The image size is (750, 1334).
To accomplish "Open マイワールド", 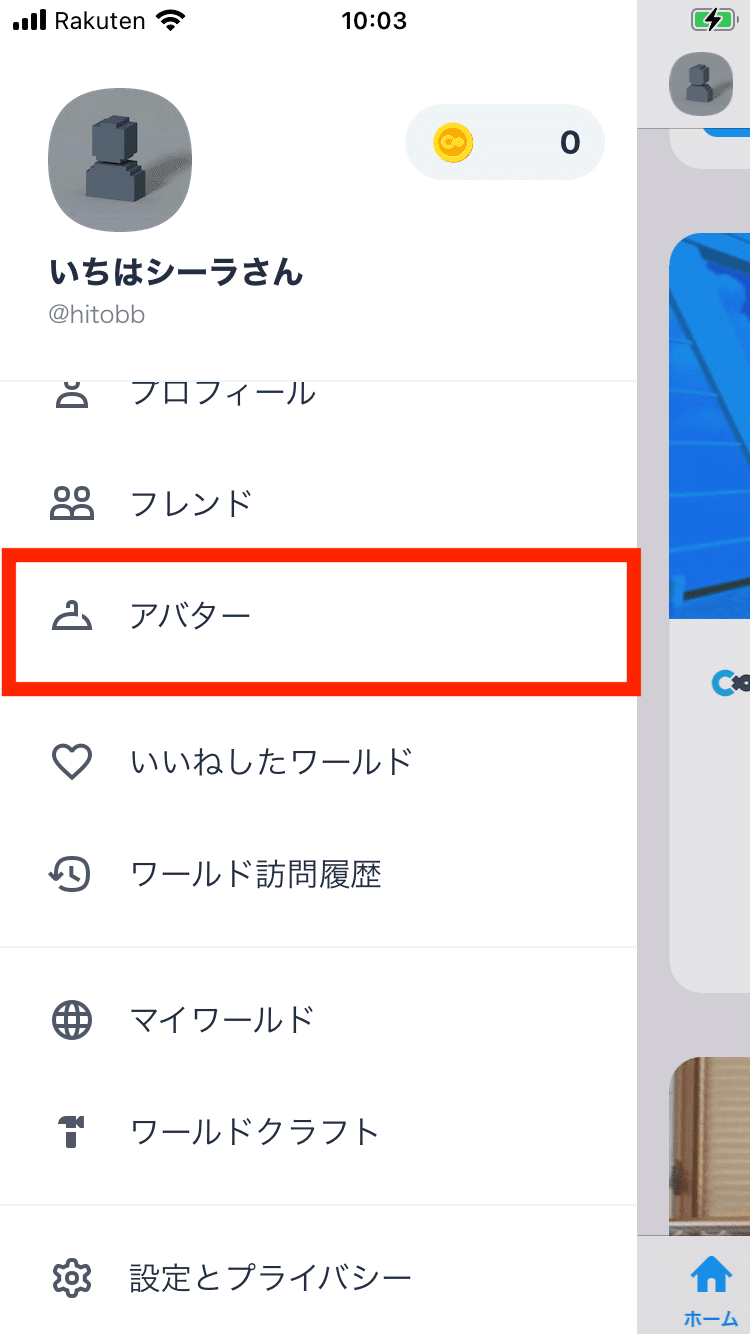I will tap(318, 1020).
